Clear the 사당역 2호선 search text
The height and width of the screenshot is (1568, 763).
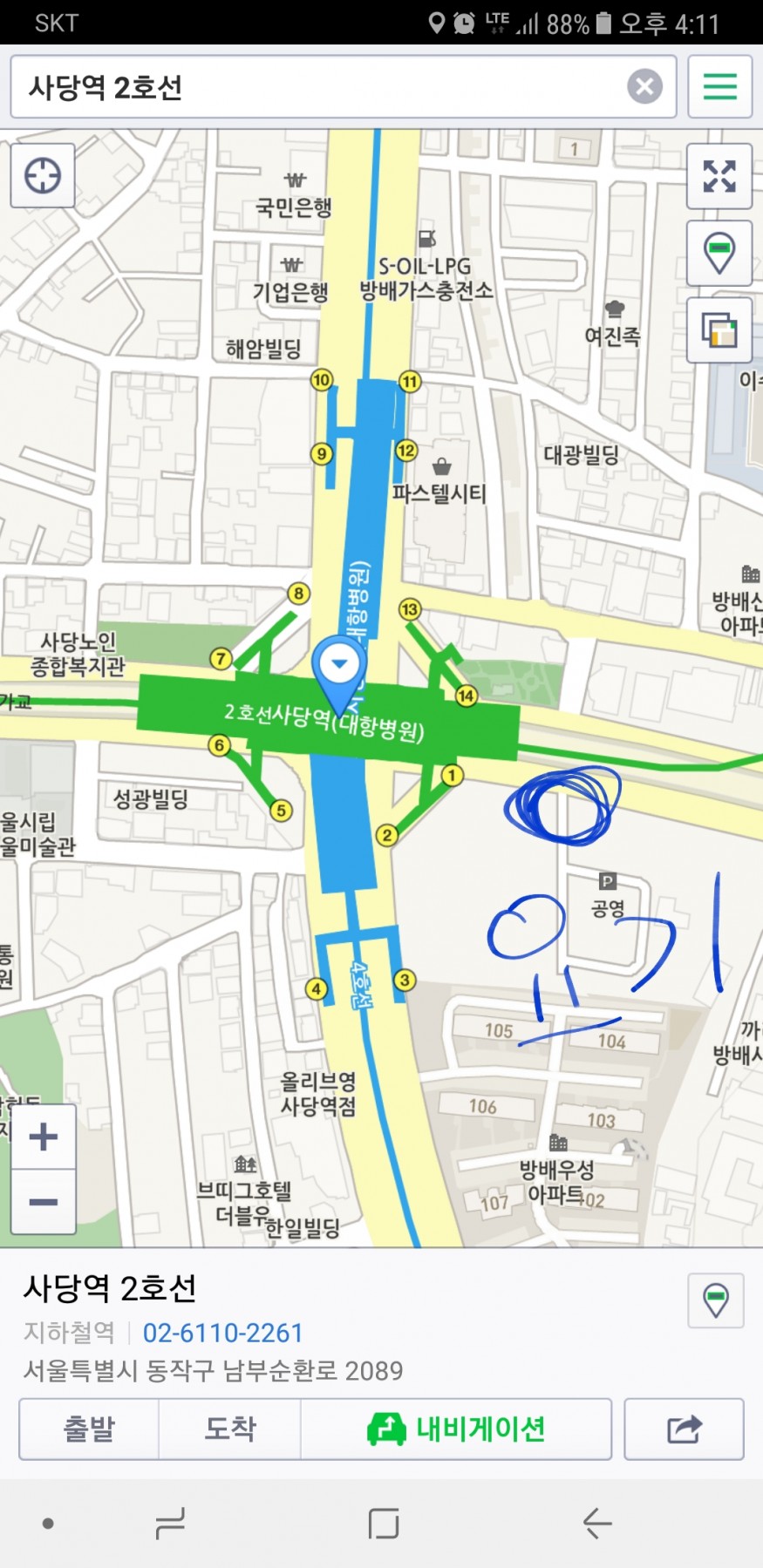point(644,86)
